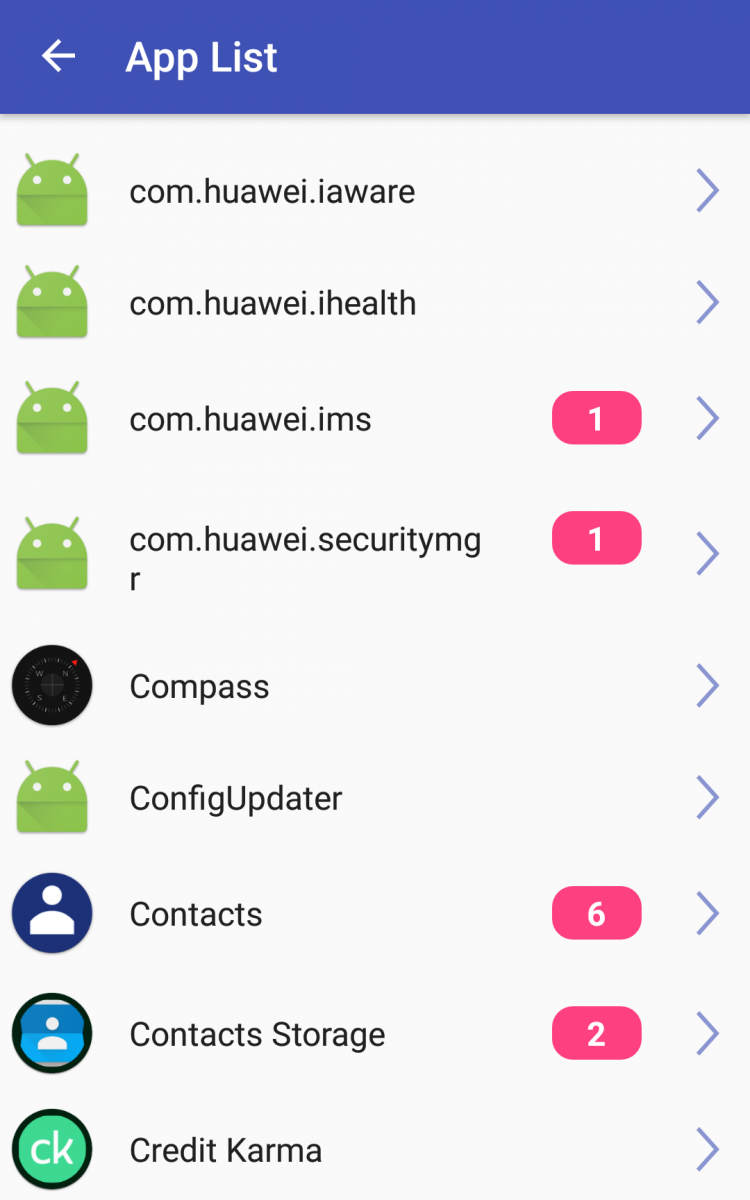
Task: Select the ConfigUpdater row
Action: [236, 798]
